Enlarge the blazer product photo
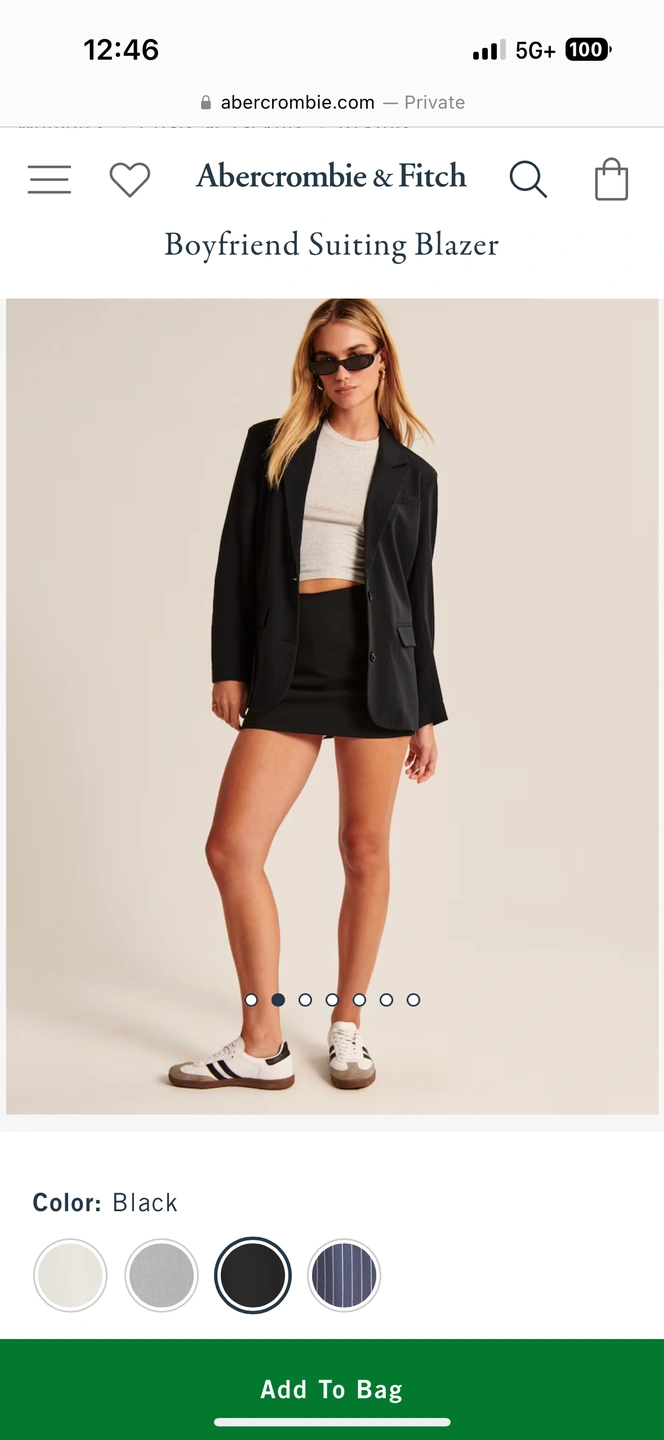 tap(331, 650)
